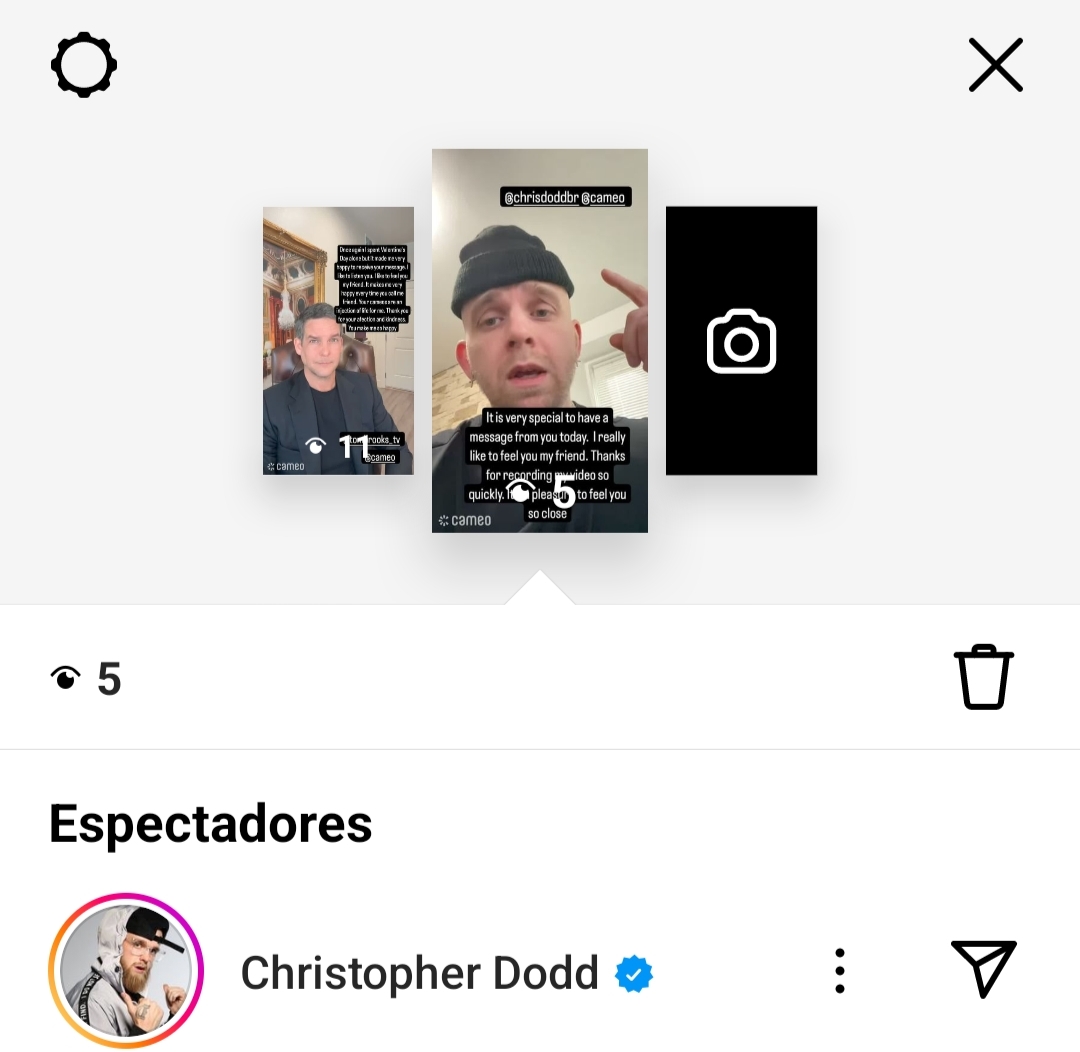Close the story viewers panel
Screen dimensions: 1080x1052
[x=995, y=65]
